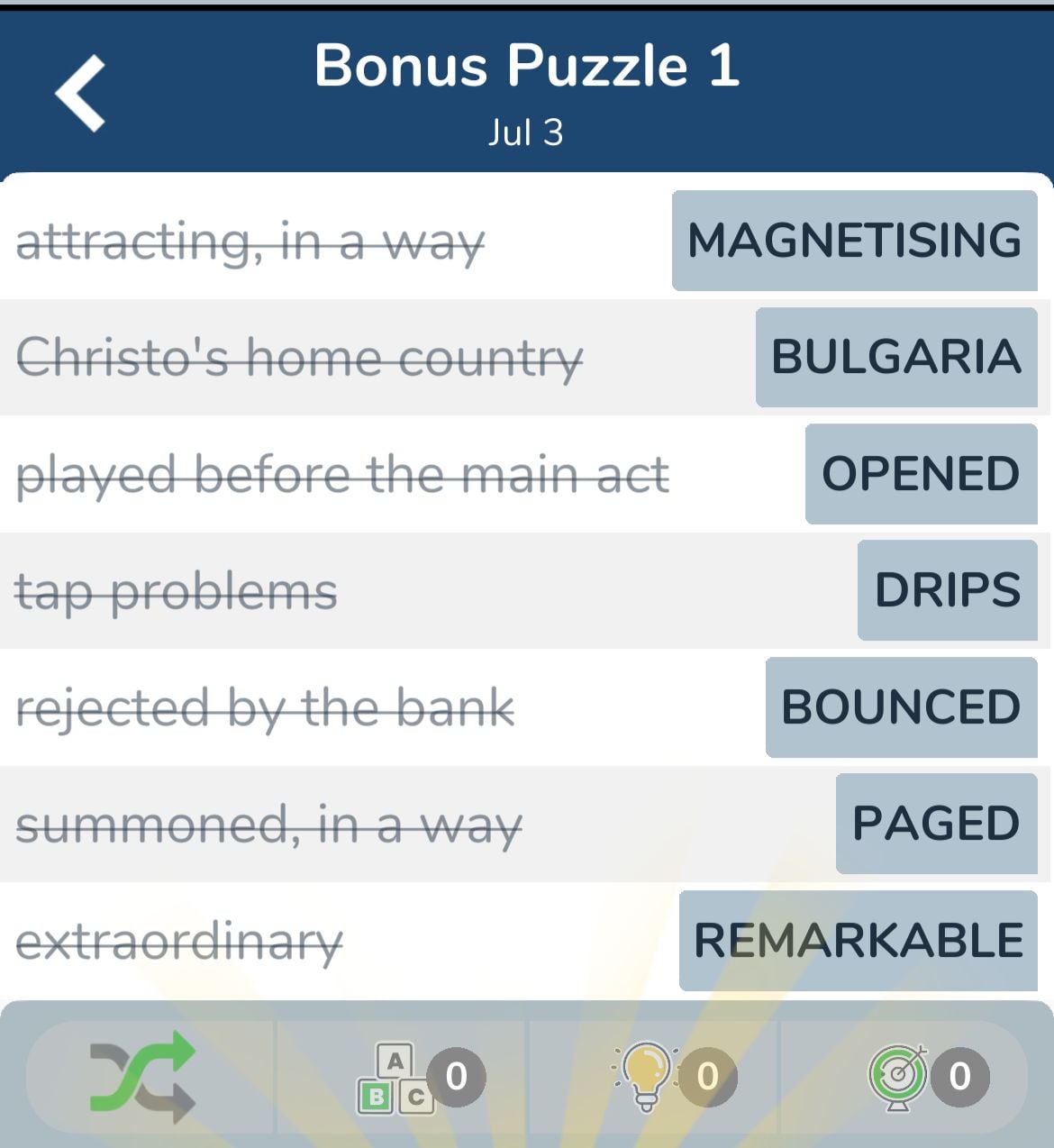Select the REMARKABLE answer tile
The width and height of the screenshot is (1054, 1148).
[x=857, y=939]
